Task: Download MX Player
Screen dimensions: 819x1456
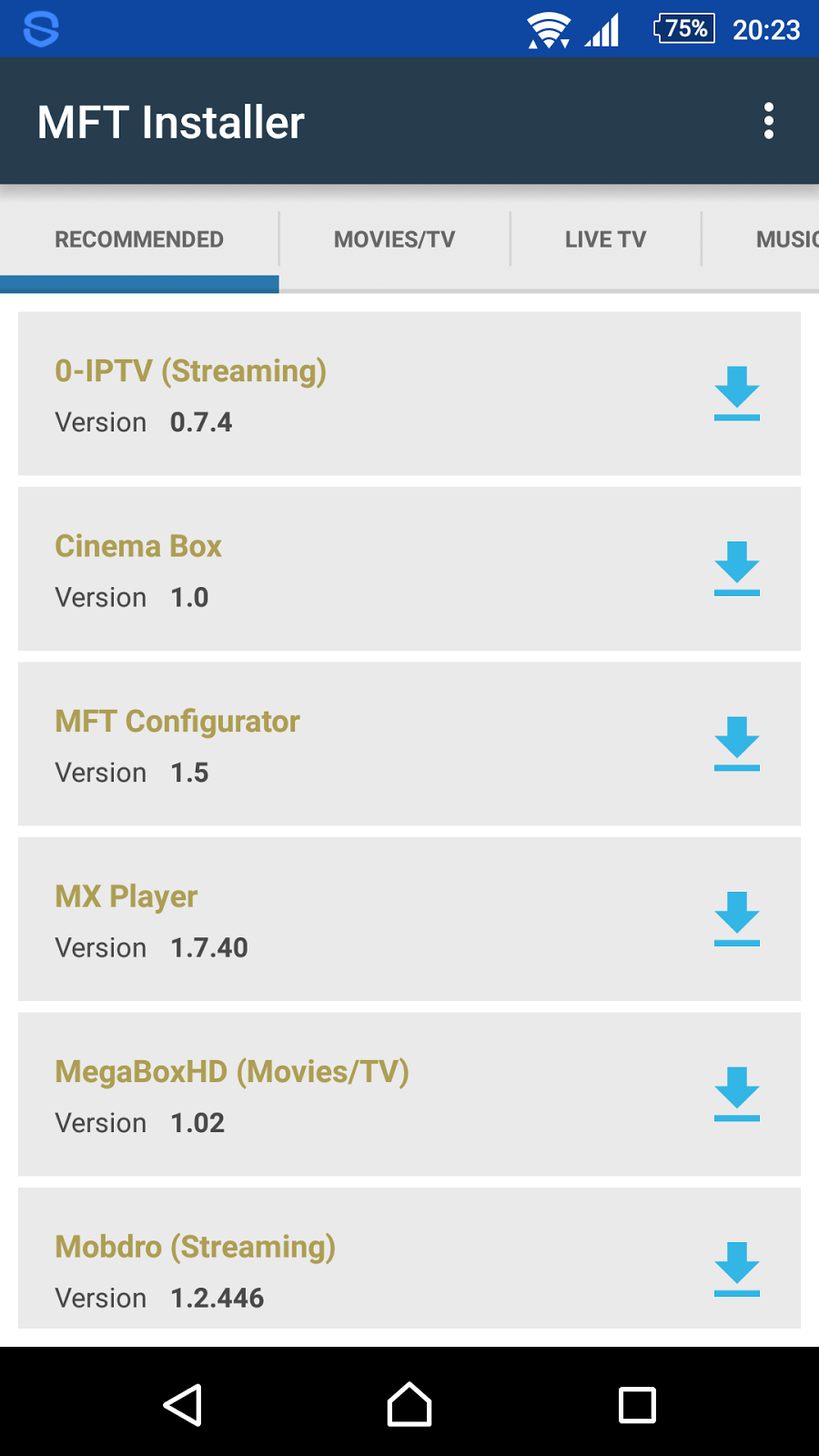Action: (736, 919)
